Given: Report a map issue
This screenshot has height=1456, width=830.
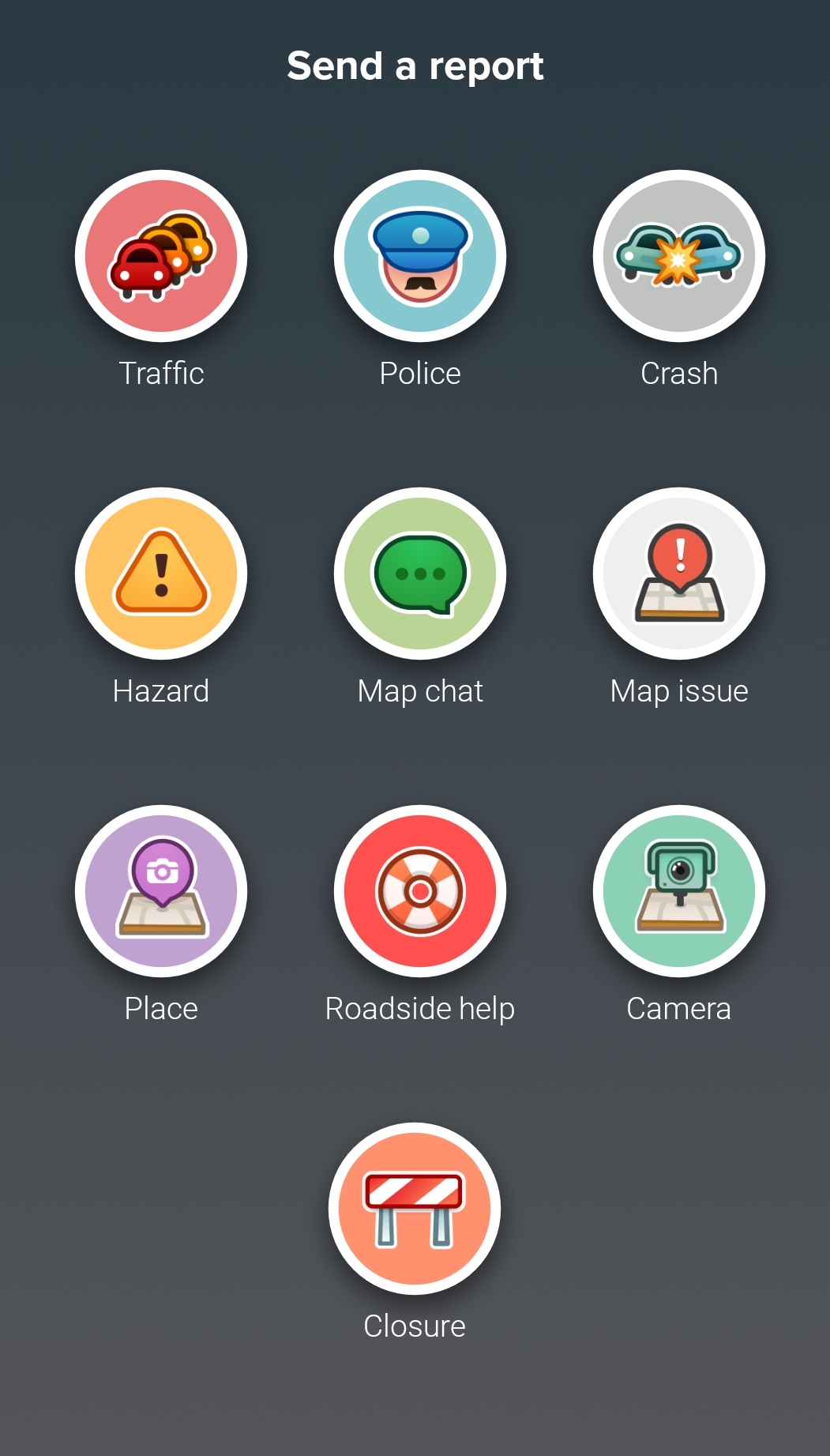Looking at the screenshot, I should coord(679,574).
